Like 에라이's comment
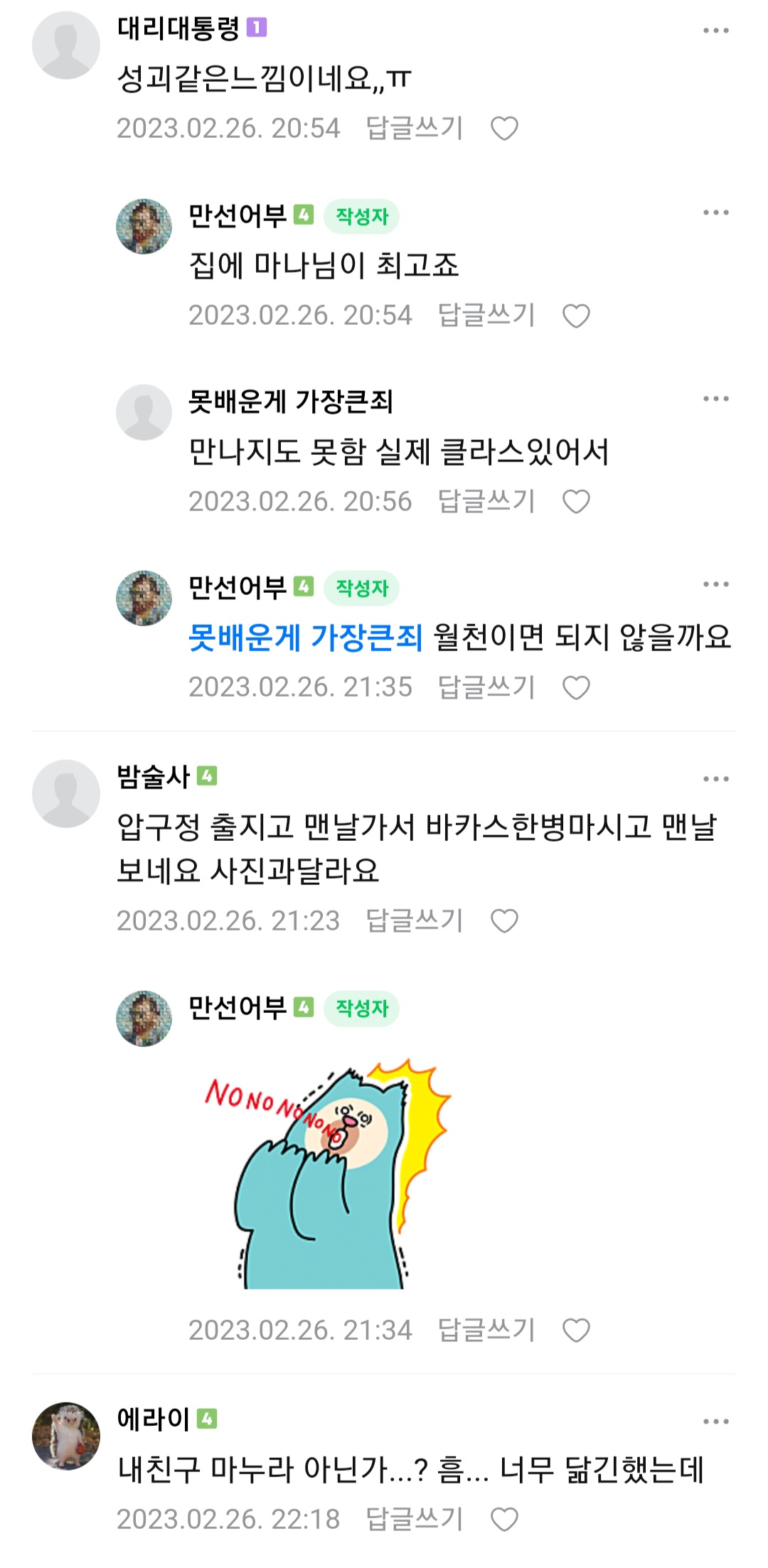The height and width of the screenshot is (1568, 768). click(x=504, y=1520)
